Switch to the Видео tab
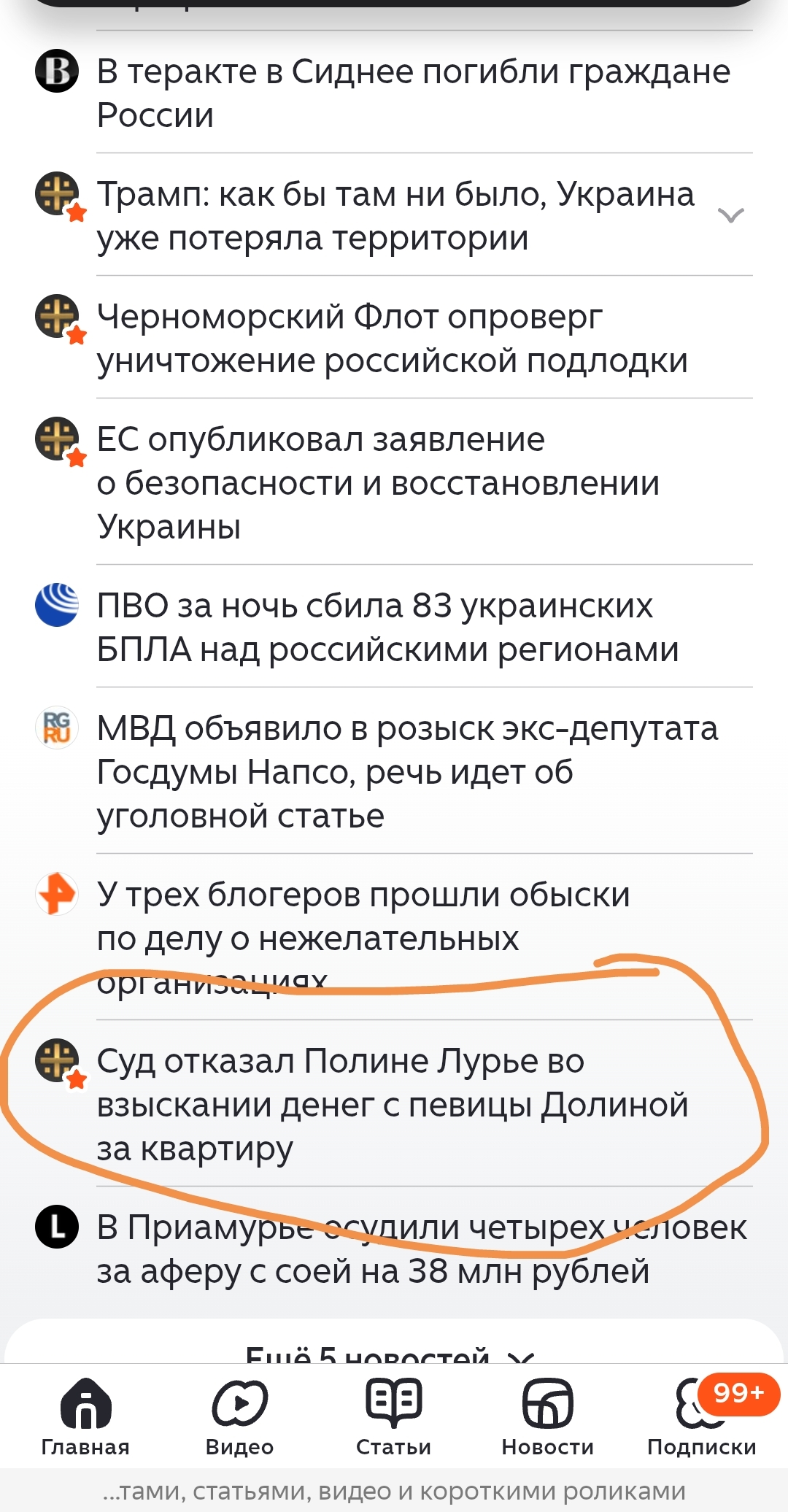Viewport: 788px width, 1512px height. pos(239,1416)
